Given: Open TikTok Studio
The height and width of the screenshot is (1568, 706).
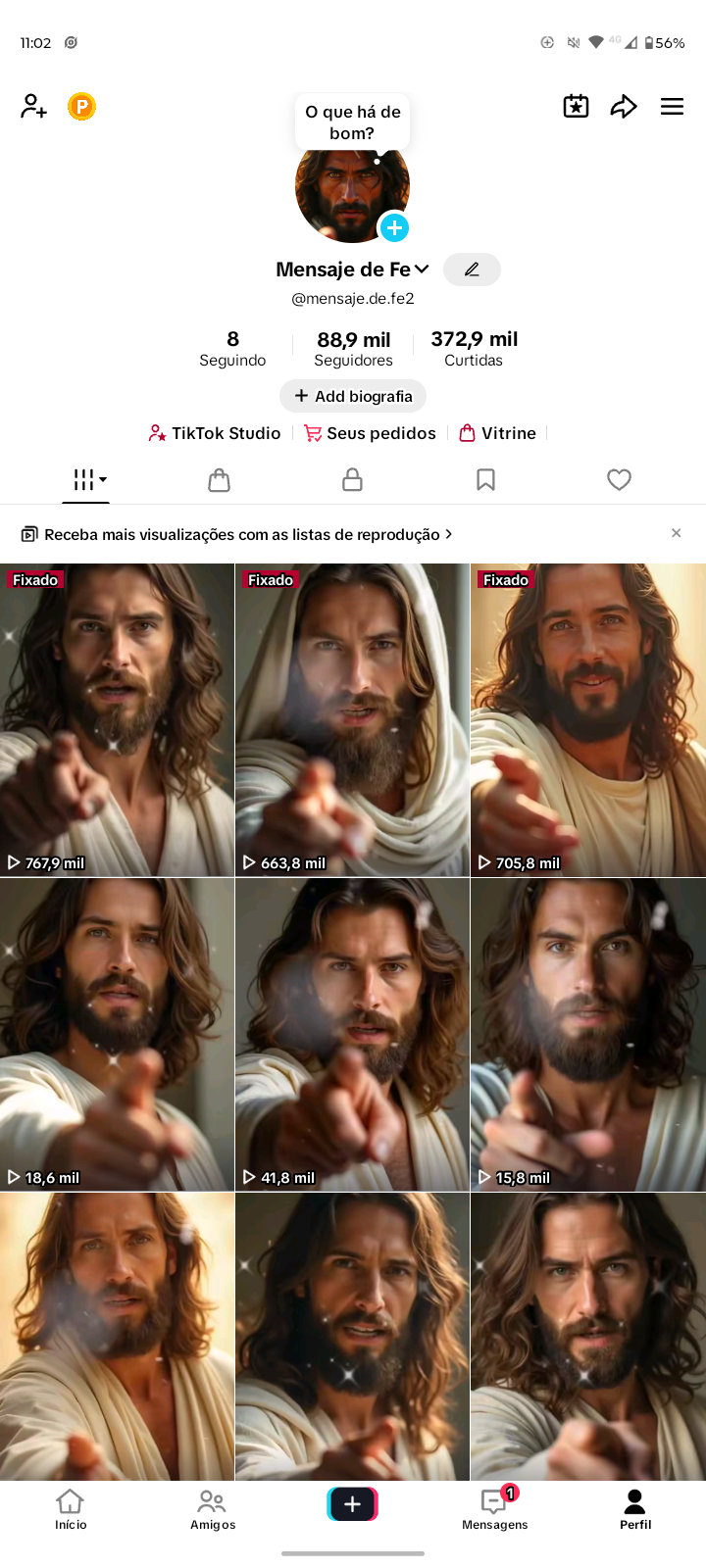Looking at the screenshot, I should point(215,433).
